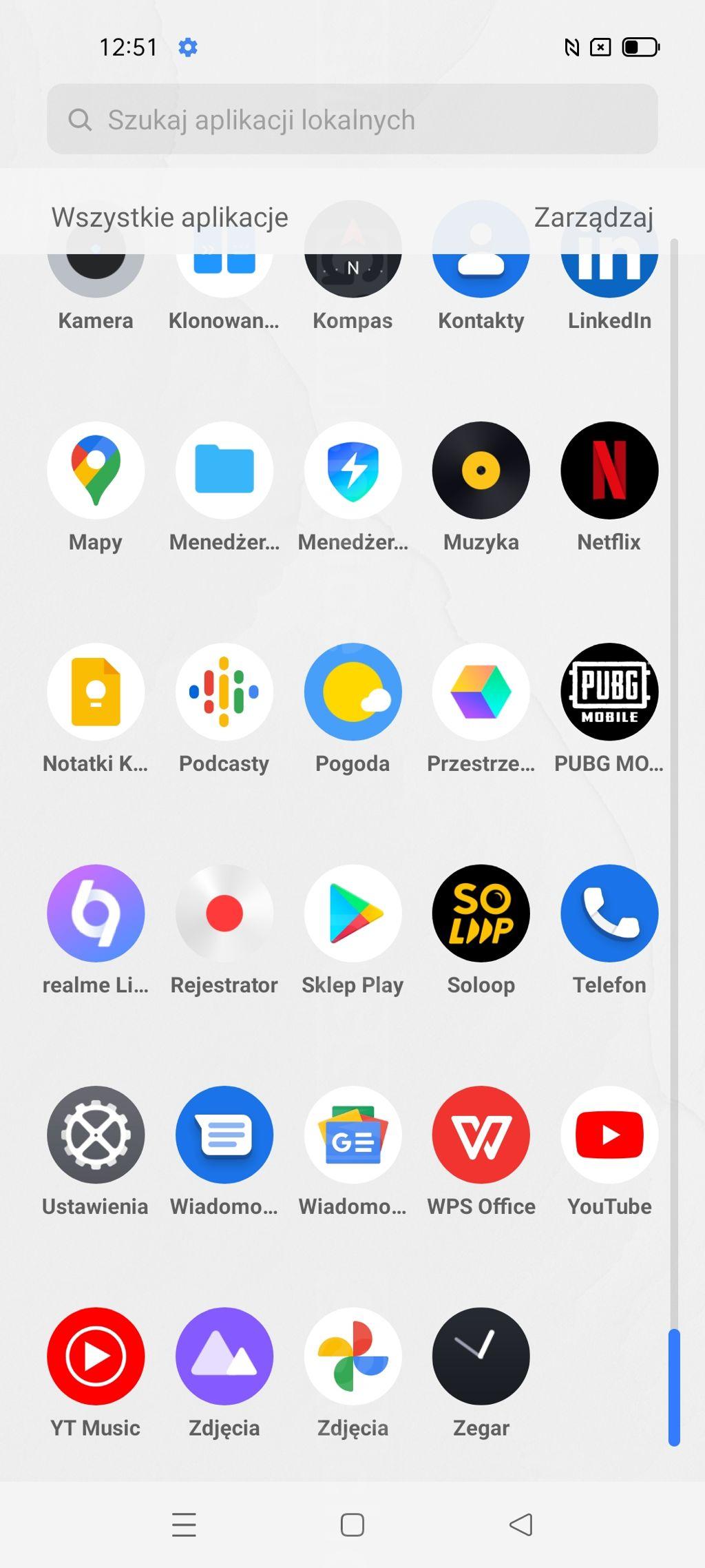Viewport: 705px width, 1568px height.
Task: Open Sklep Play store
Action: [x=352, y=914]
